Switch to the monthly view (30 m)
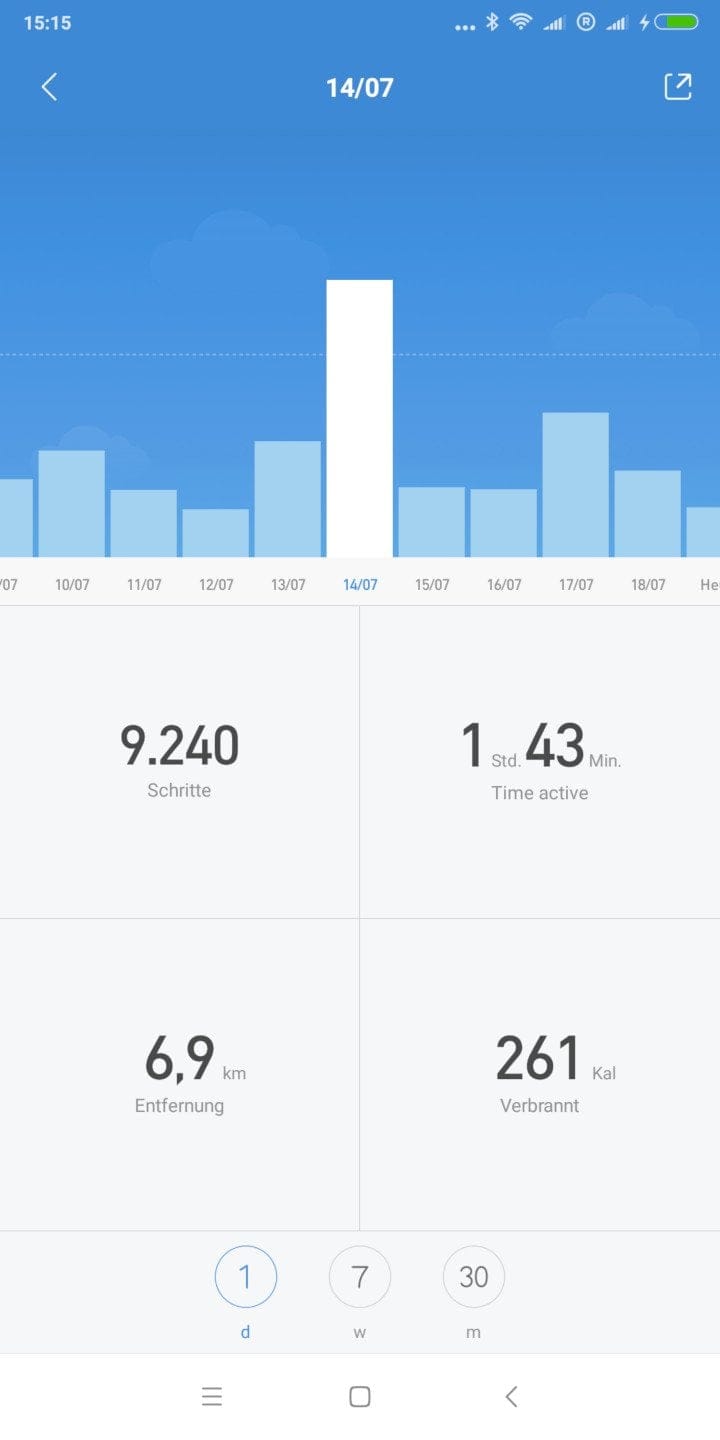This screenshot has width=720, height=1440. [474, 1277]
